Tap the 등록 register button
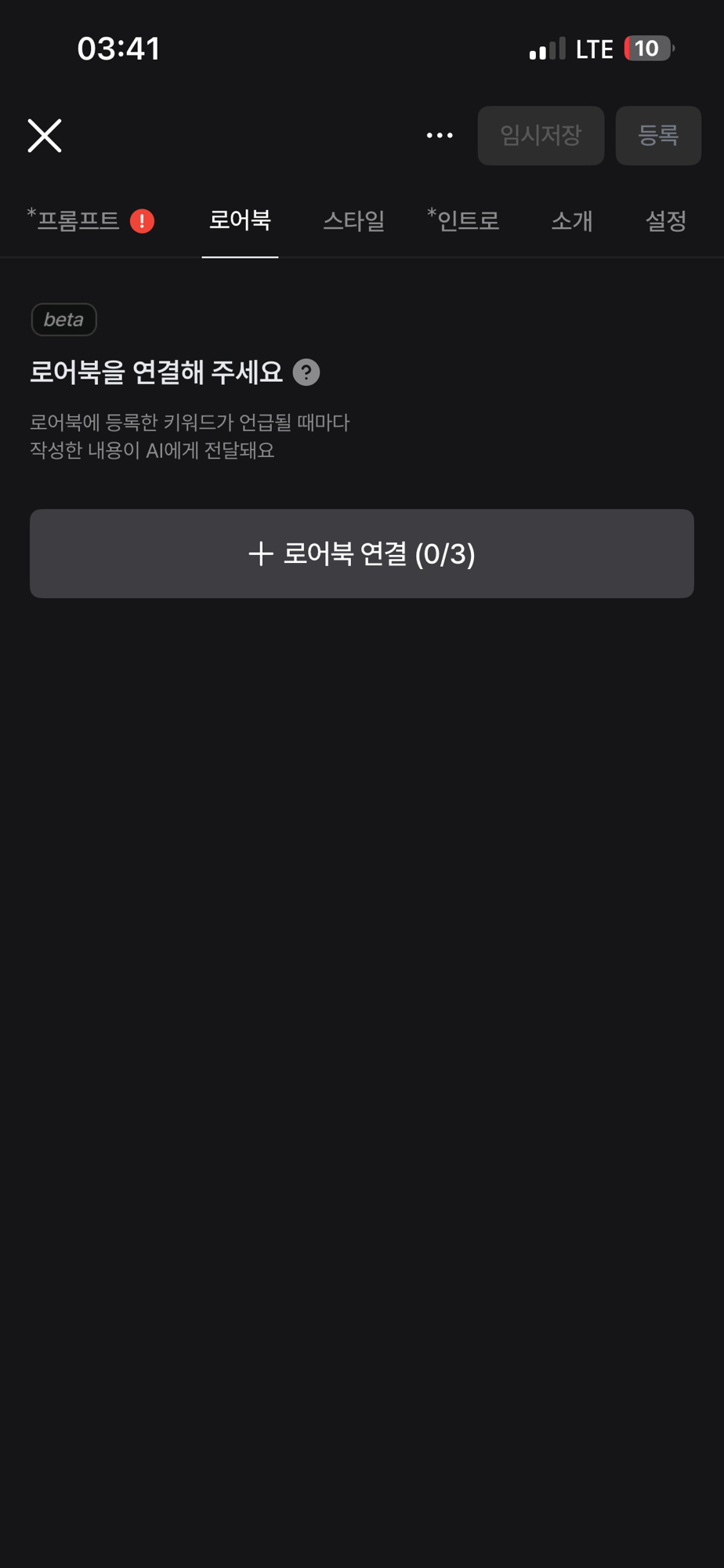The height and width of the screenshot is (1568, 724). click(x=657, y=136)
